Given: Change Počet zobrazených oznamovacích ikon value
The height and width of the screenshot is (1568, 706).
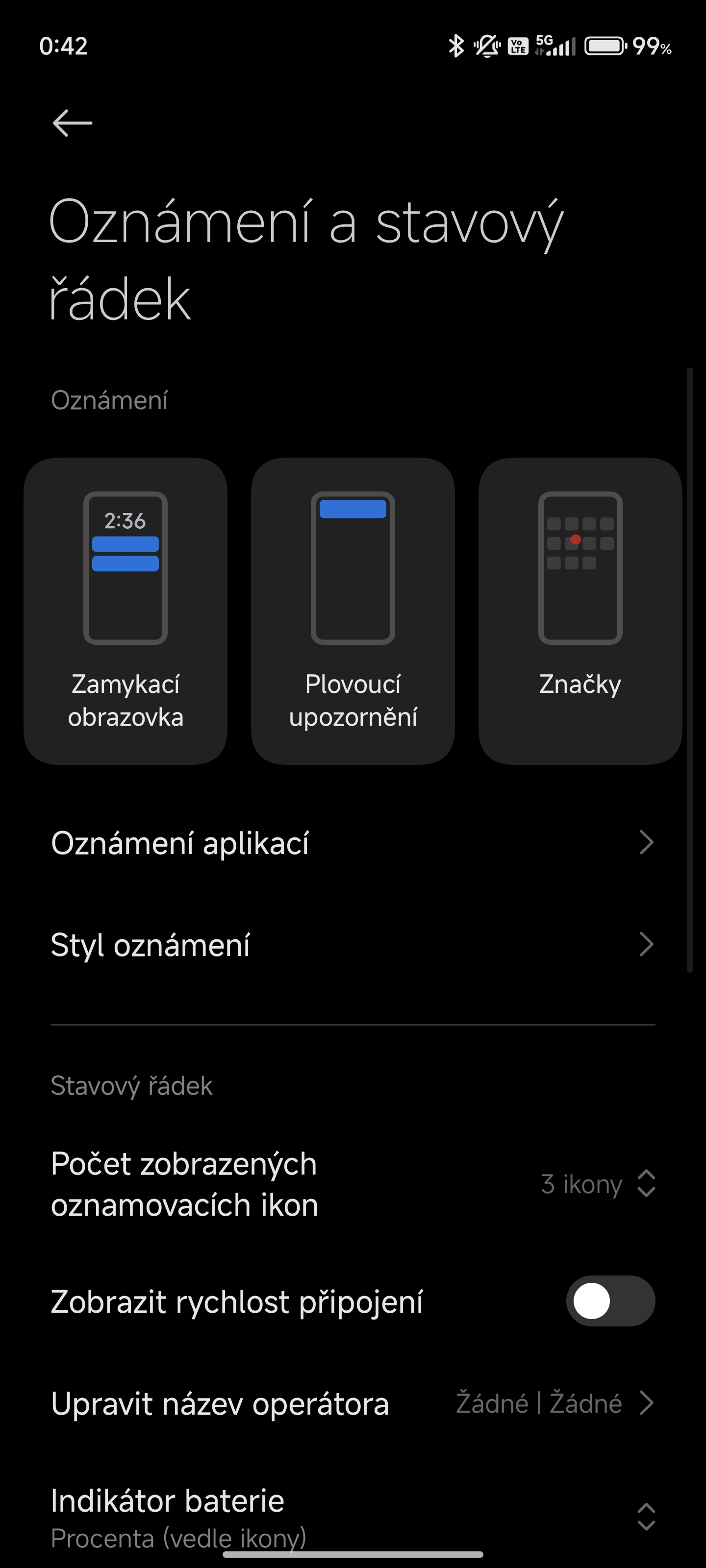Looking at the screenshot, I should [x=596, y=1184].
